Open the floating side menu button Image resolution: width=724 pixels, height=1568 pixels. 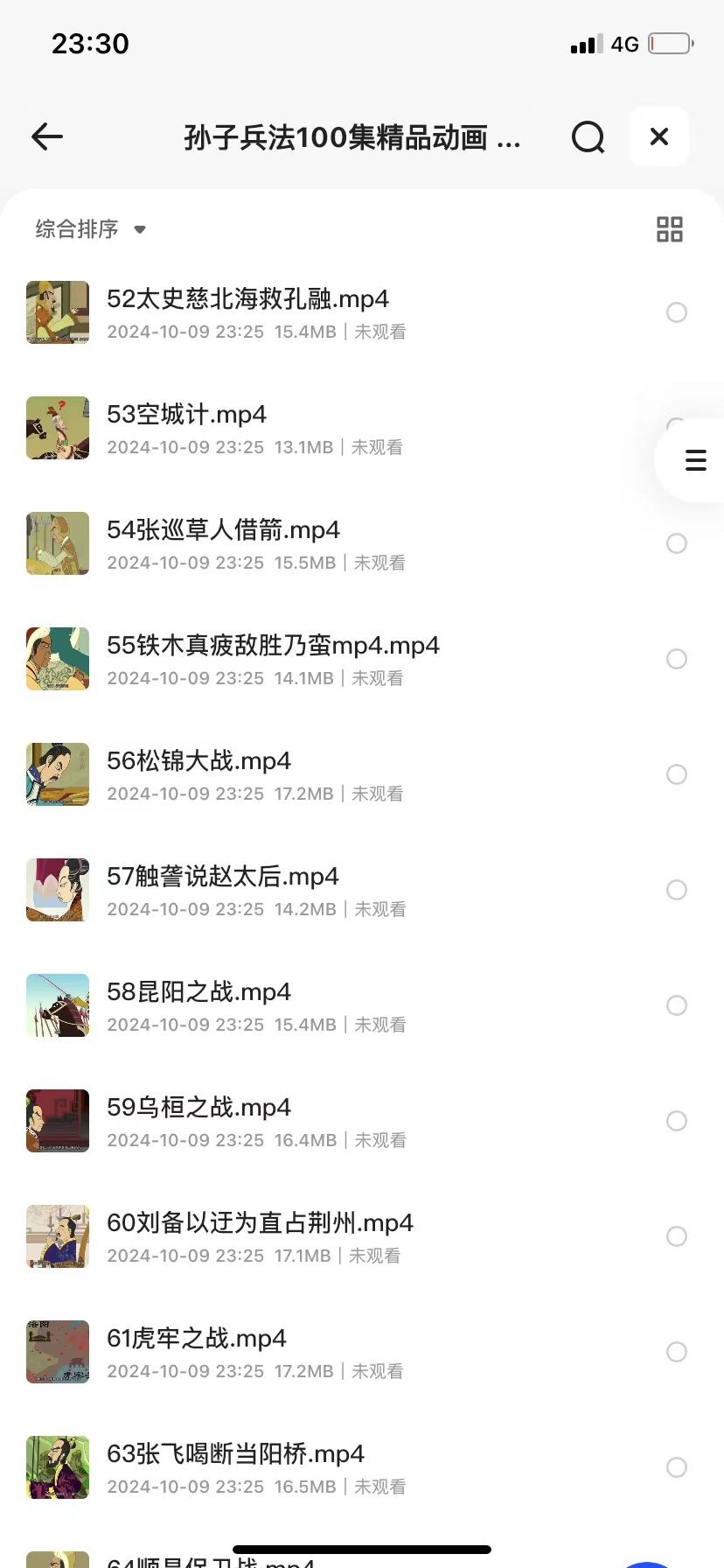(x=695, y=460)
